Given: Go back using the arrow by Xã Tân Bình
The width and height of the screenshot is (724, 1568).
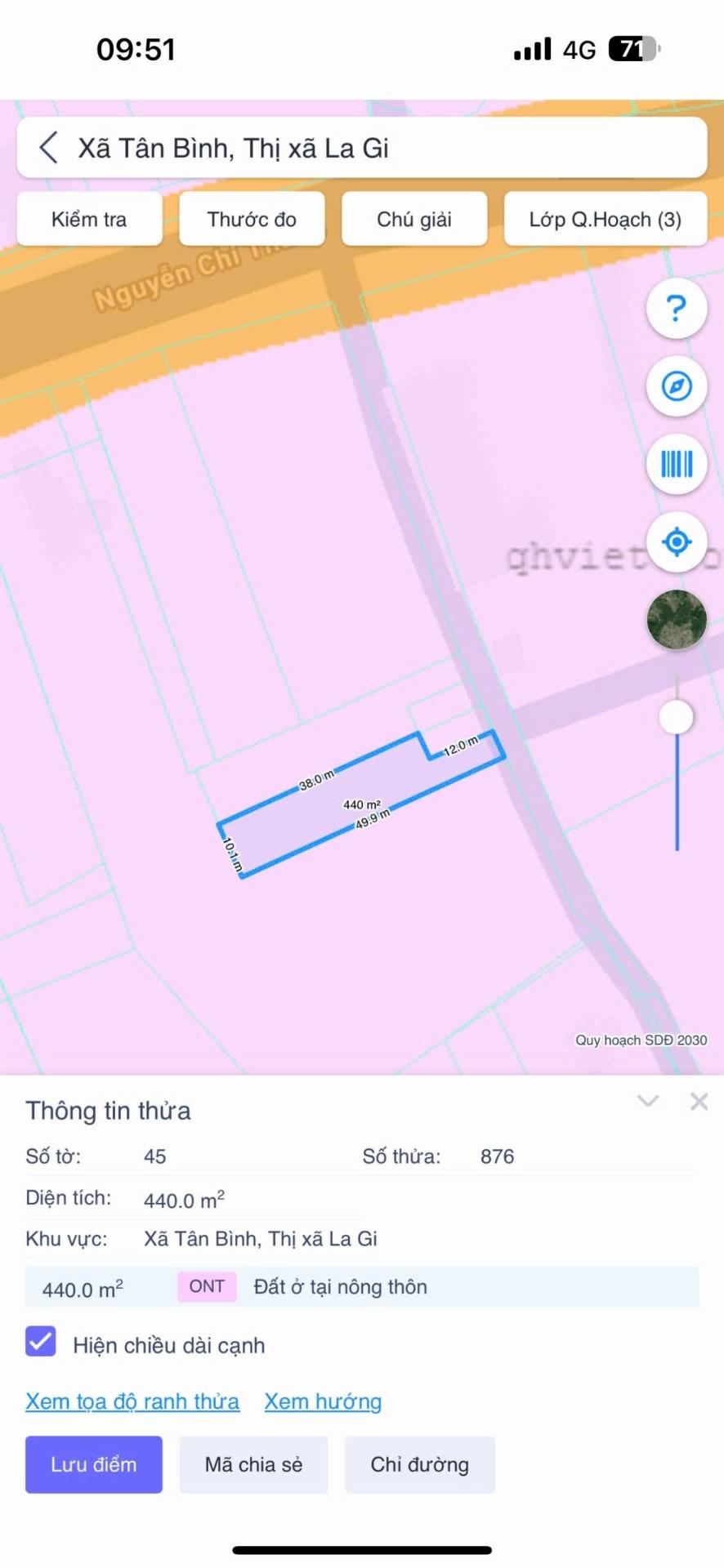Looking at the screenshot, I should 49,148.
